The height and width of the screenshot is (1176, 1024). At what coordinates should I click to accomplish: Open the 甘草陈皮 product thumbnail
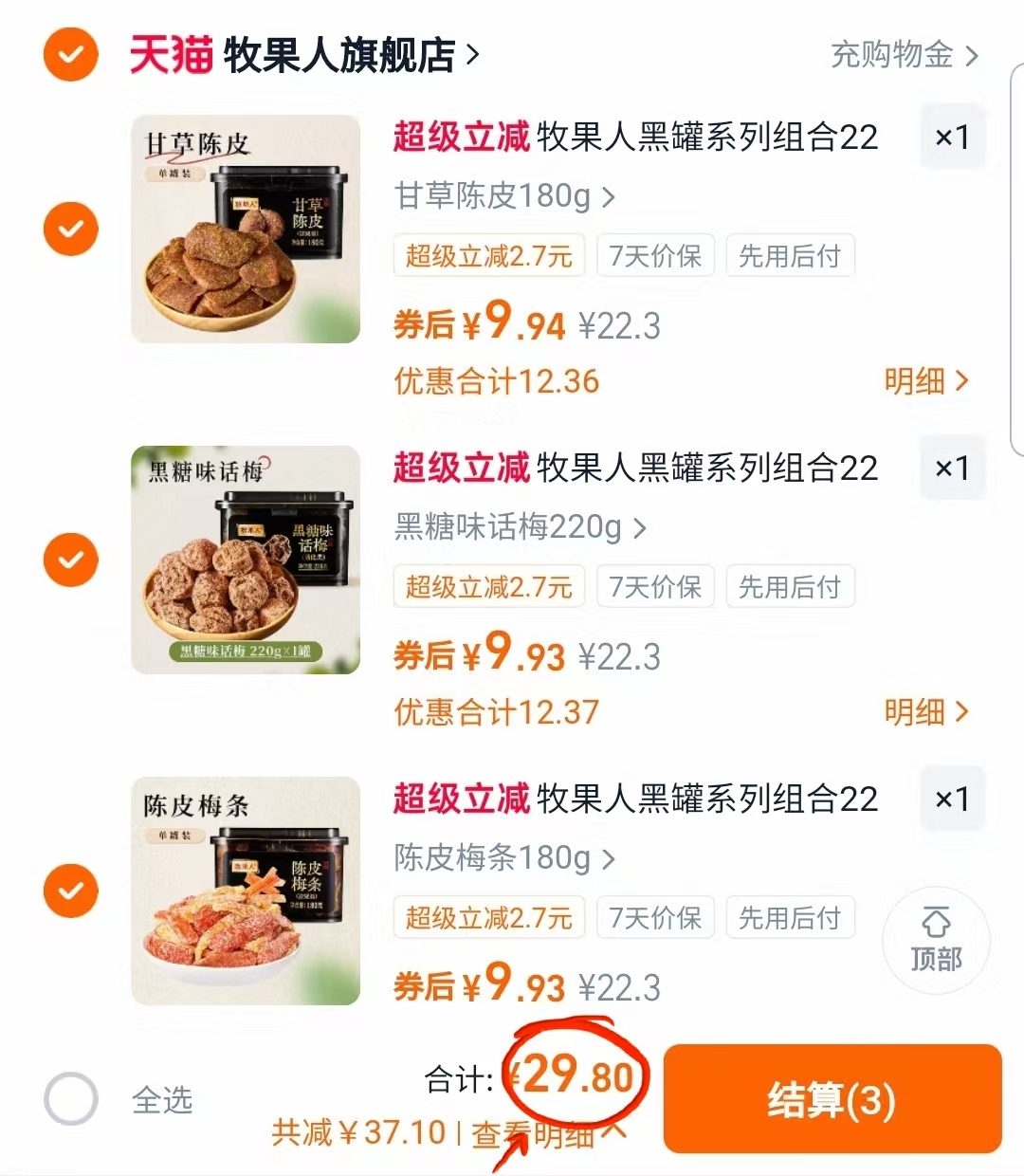pos(245,228)
